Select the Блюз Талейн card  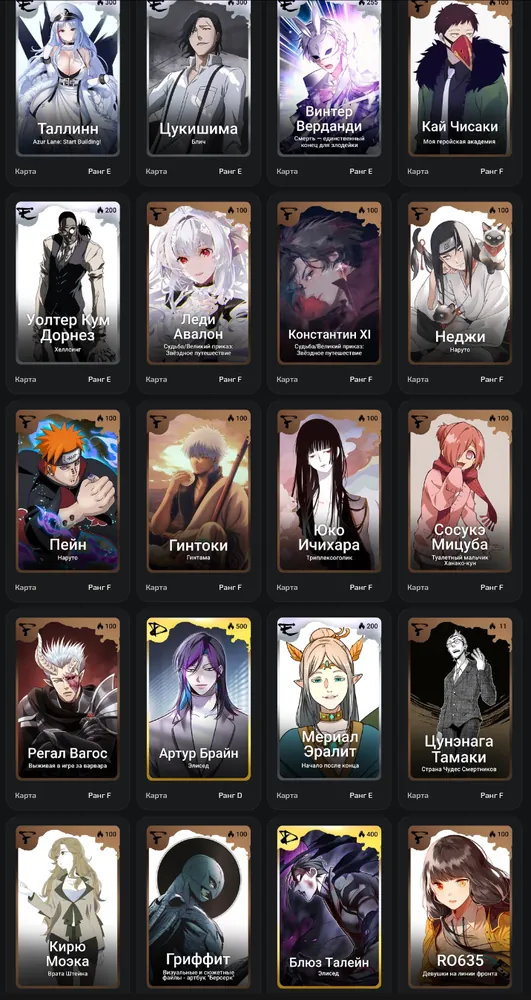point(329,906)
